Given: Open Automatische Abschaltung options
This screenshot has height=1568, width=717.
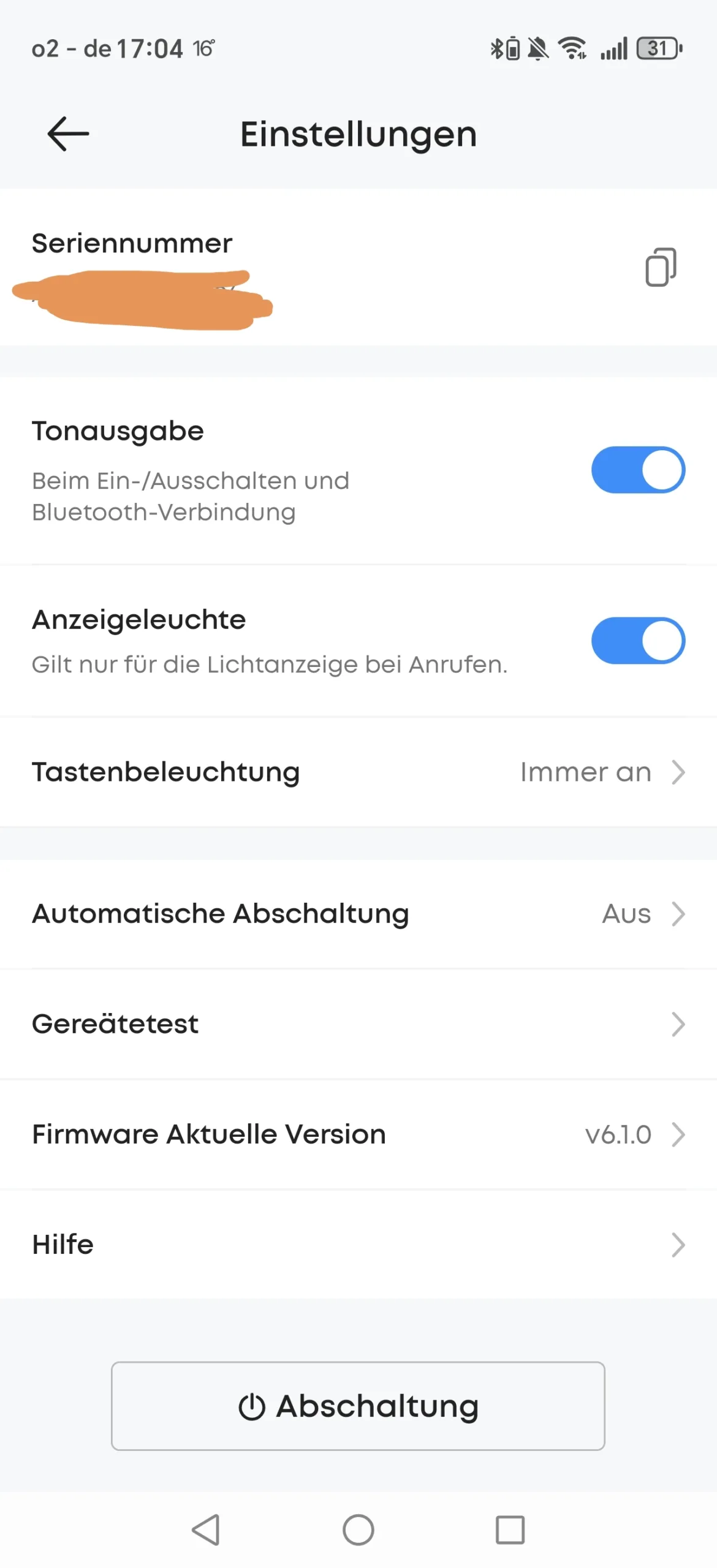Looking at the screenshot, I should (x=358, y=914).
